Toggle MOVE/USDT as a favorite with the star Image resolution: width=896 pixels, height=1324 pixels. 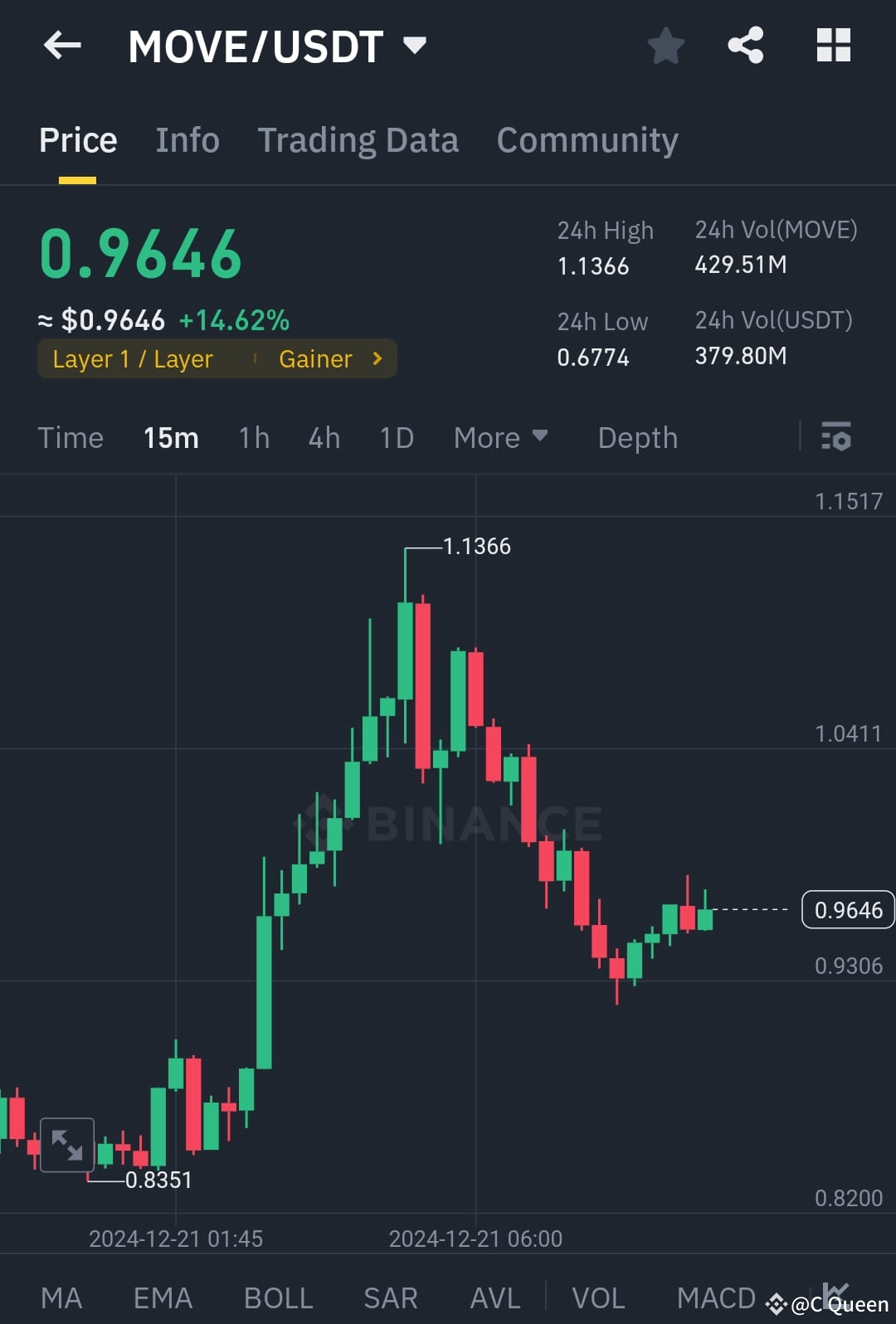pyautogui.click(x=665, y=46)
